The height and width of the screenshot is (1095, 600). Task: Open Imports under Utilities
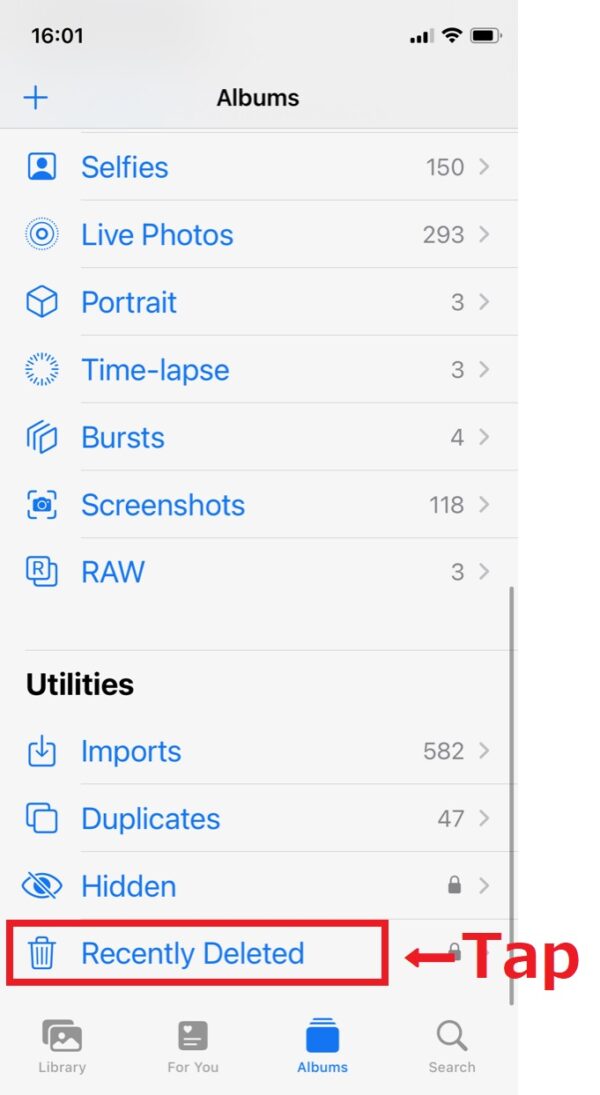tap(258, 751)
